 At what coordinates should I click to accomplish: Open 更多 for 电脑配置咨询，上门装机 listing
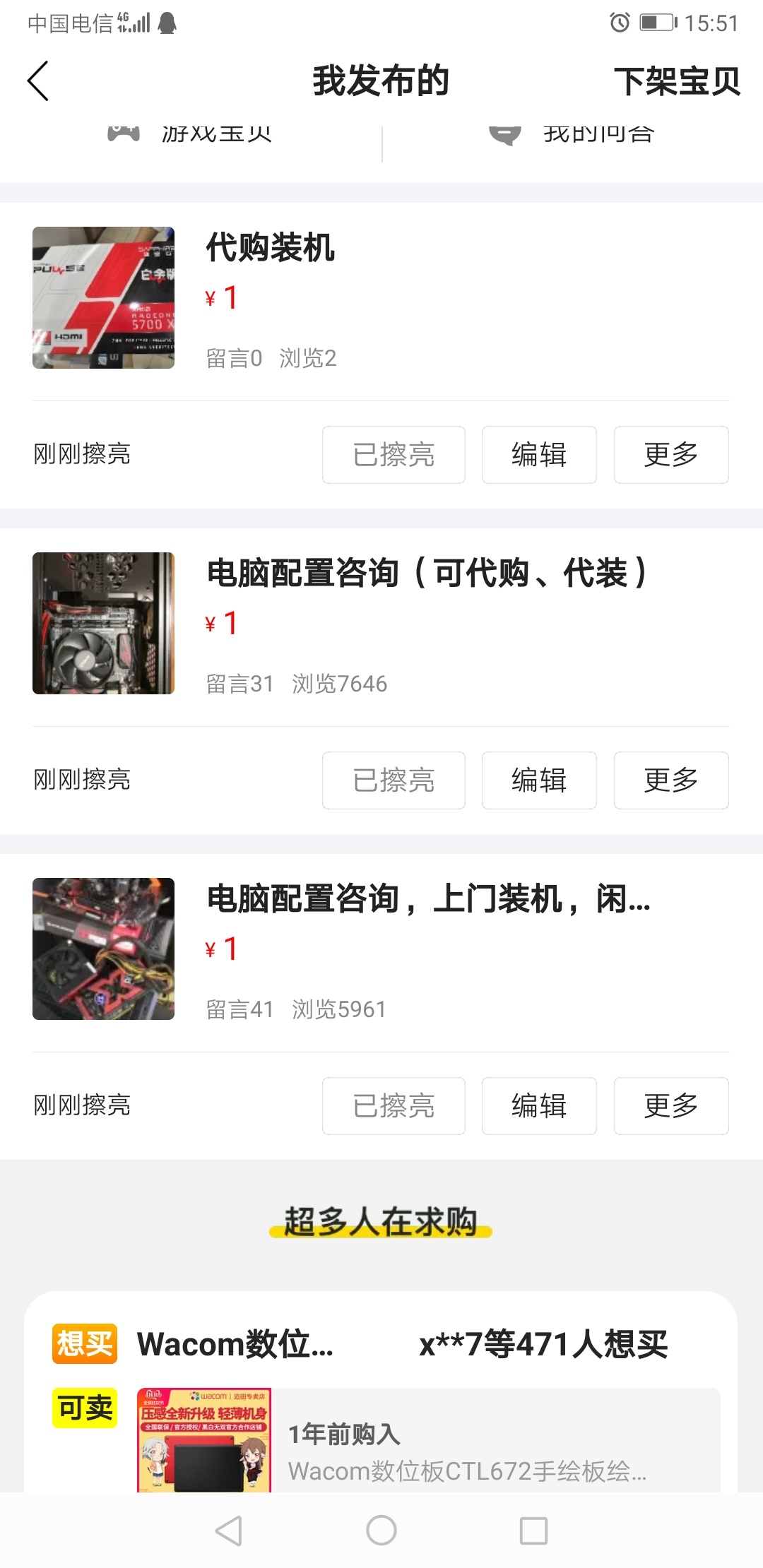click(671, 1105)
